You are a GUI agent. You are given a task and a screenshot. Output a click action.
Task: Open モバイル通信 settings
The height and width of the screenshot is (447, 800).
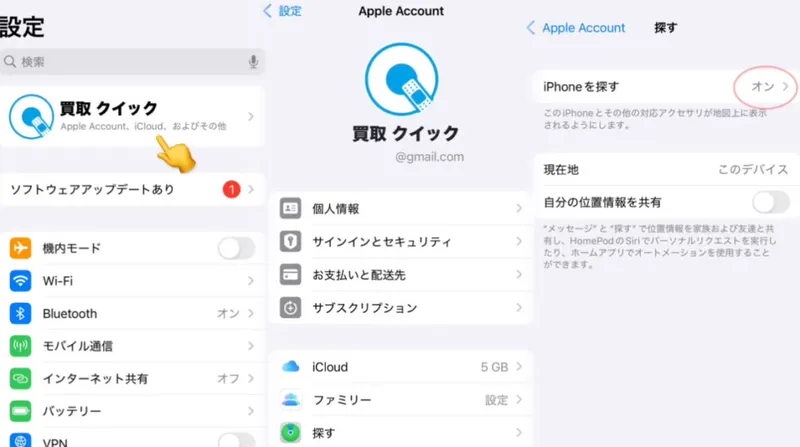[132, 346]
